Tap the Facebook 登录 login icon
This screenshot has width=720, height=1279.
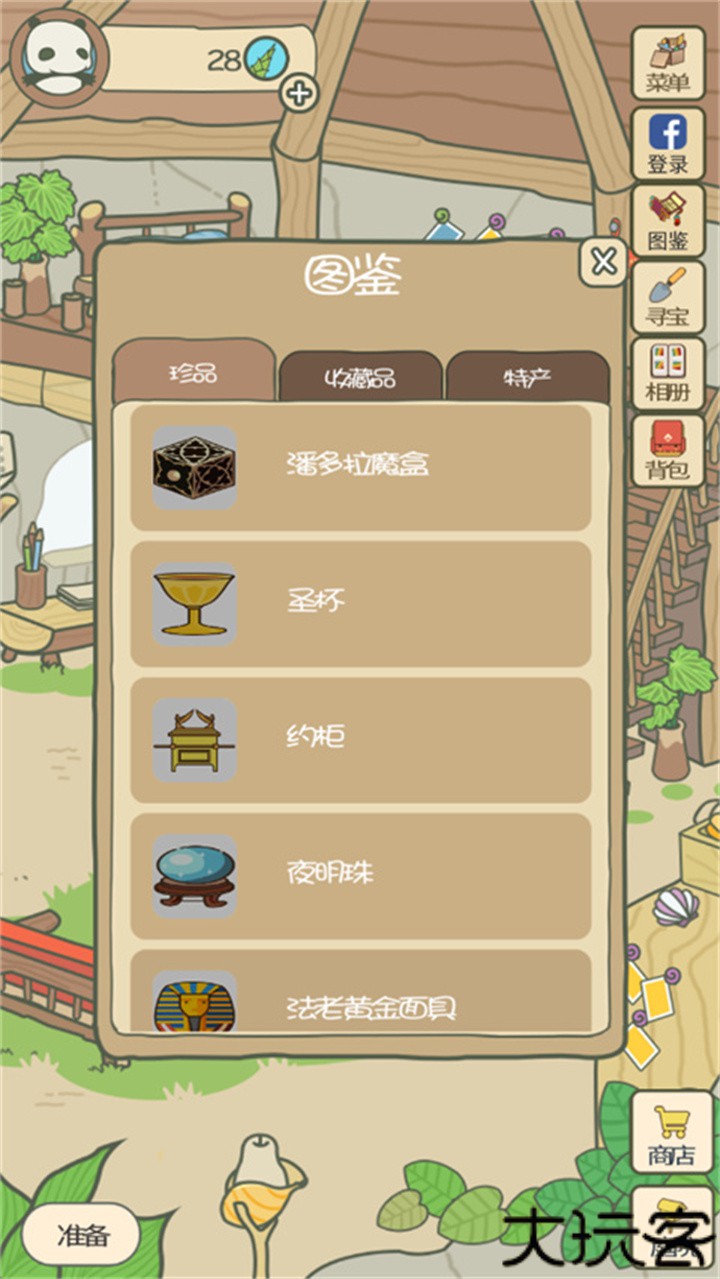click(668, 142)
